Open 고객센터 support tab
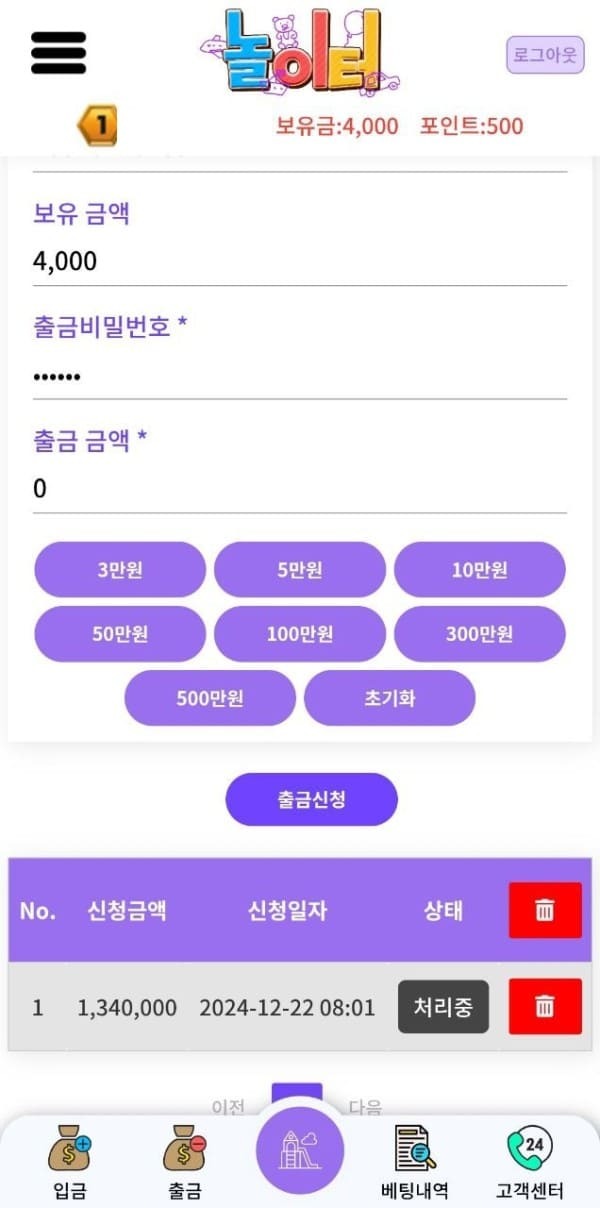The width and height of the screenshot is (600, 1208). (x=530, y=1163)
